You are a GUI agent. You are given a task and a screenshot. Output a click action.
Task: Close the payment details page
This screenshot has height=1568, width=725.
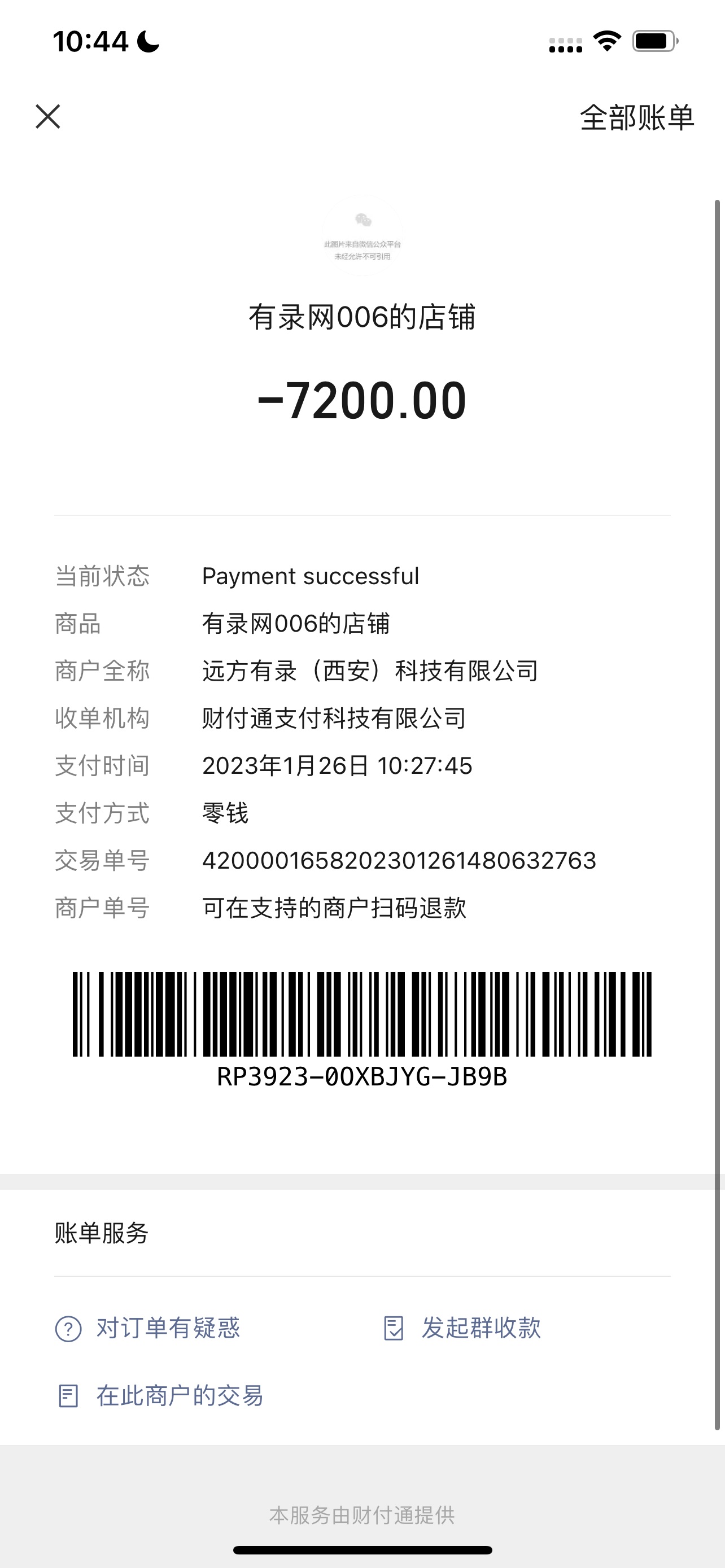click(47, 116)
